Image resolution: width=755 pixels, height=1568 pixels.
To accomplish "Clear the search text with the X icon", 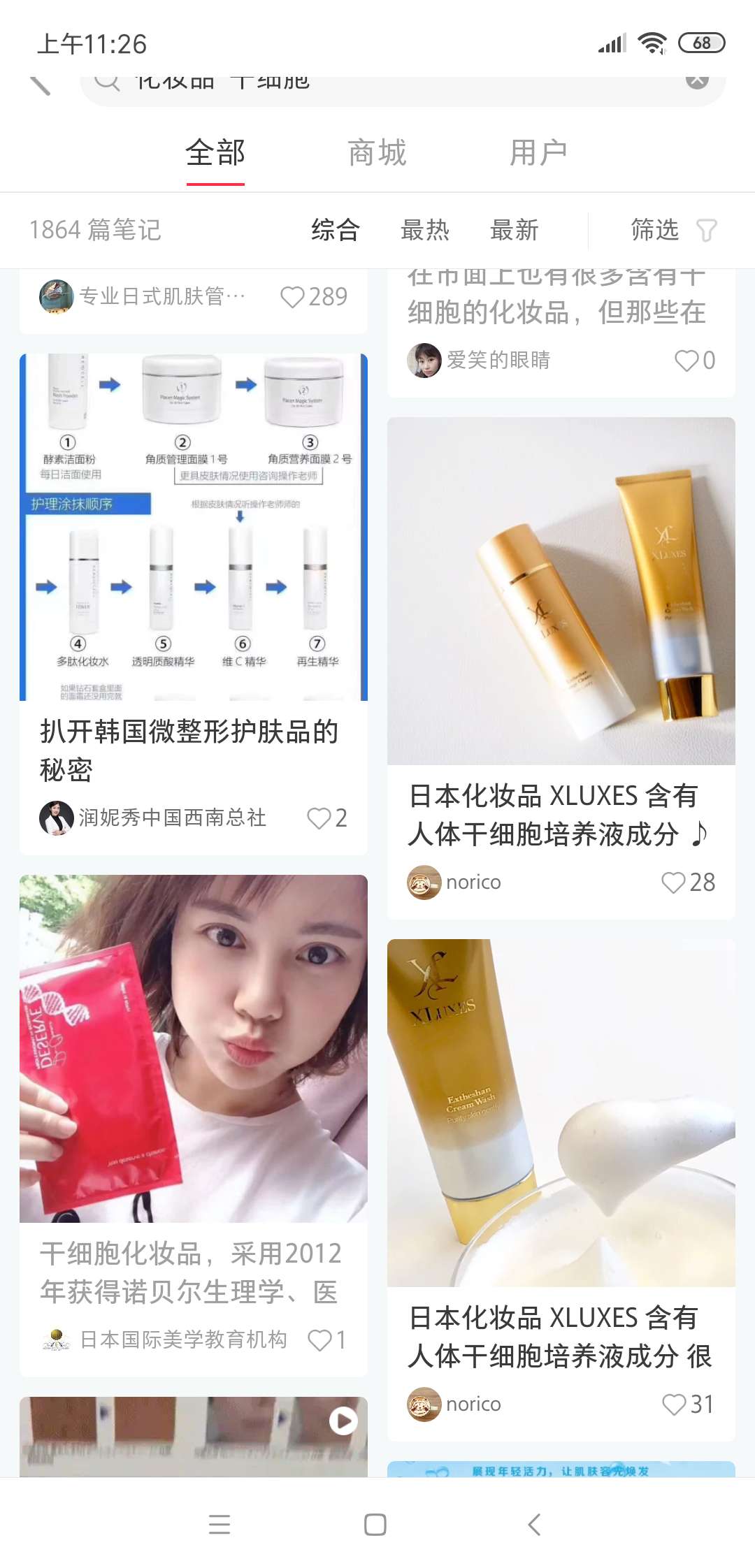I will pos(696,82).
